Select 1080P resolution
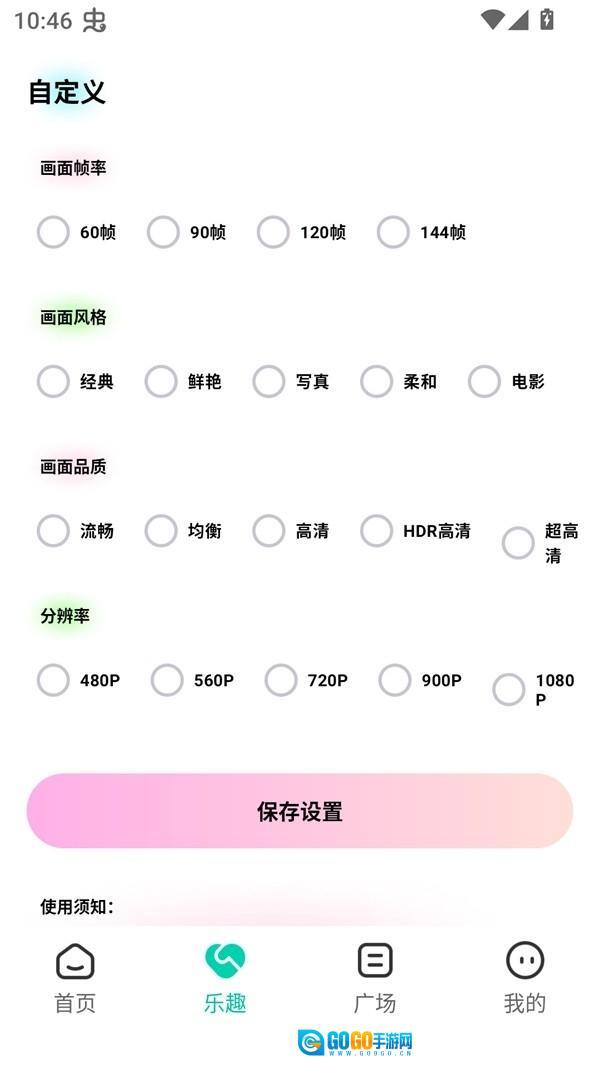The width and height of the screenshot is (600, 1066). (x=509, y=690)
